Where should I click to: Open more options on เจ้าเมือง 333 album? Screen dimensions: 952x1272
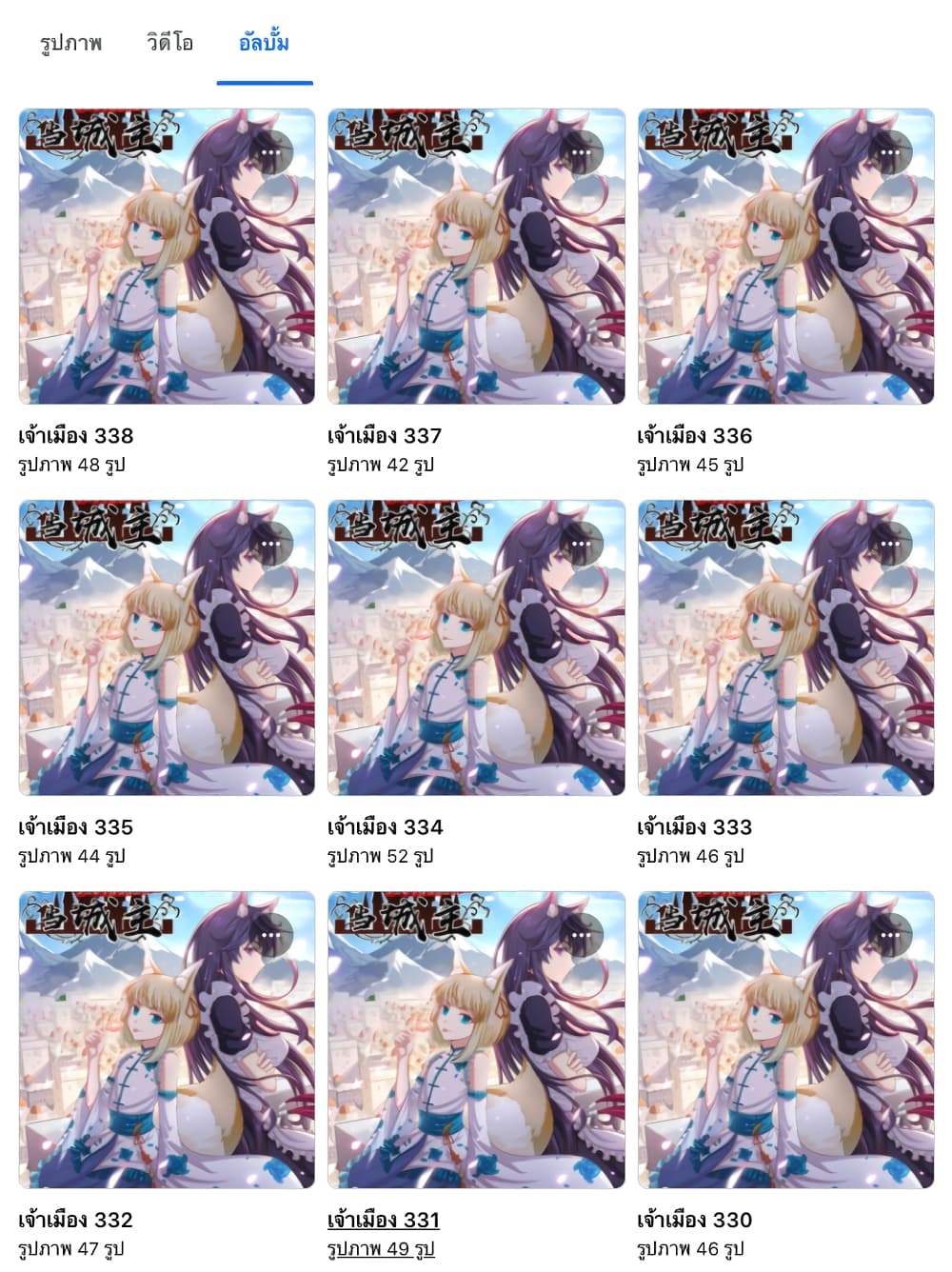890,544
